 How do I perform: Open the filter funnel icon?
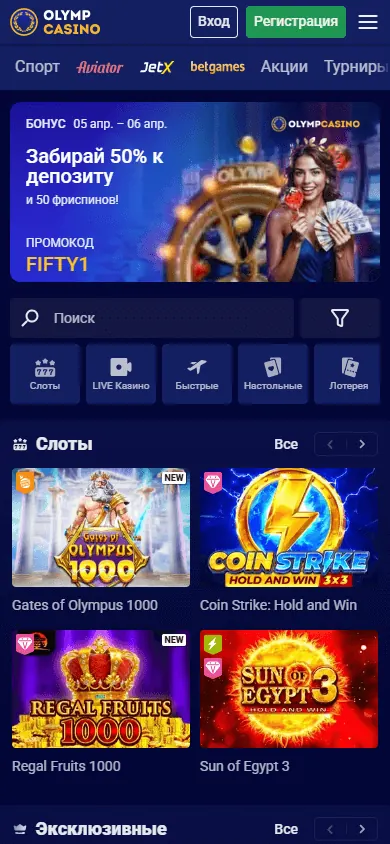[x=340, y=318]
